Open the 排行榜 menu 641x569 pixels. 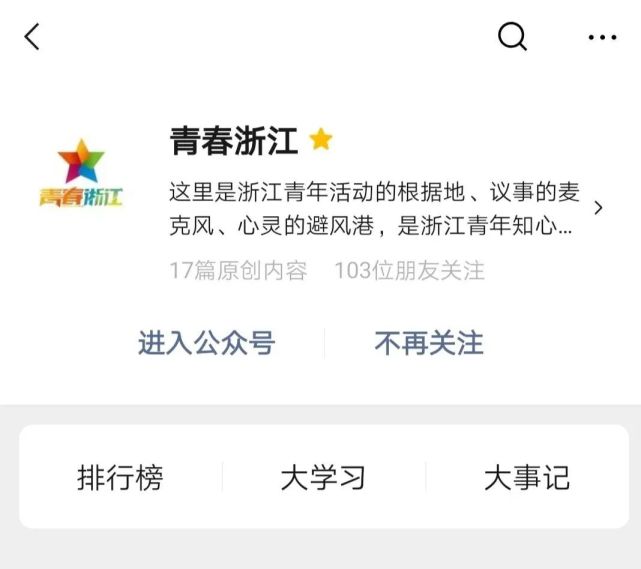click(120, 477)
